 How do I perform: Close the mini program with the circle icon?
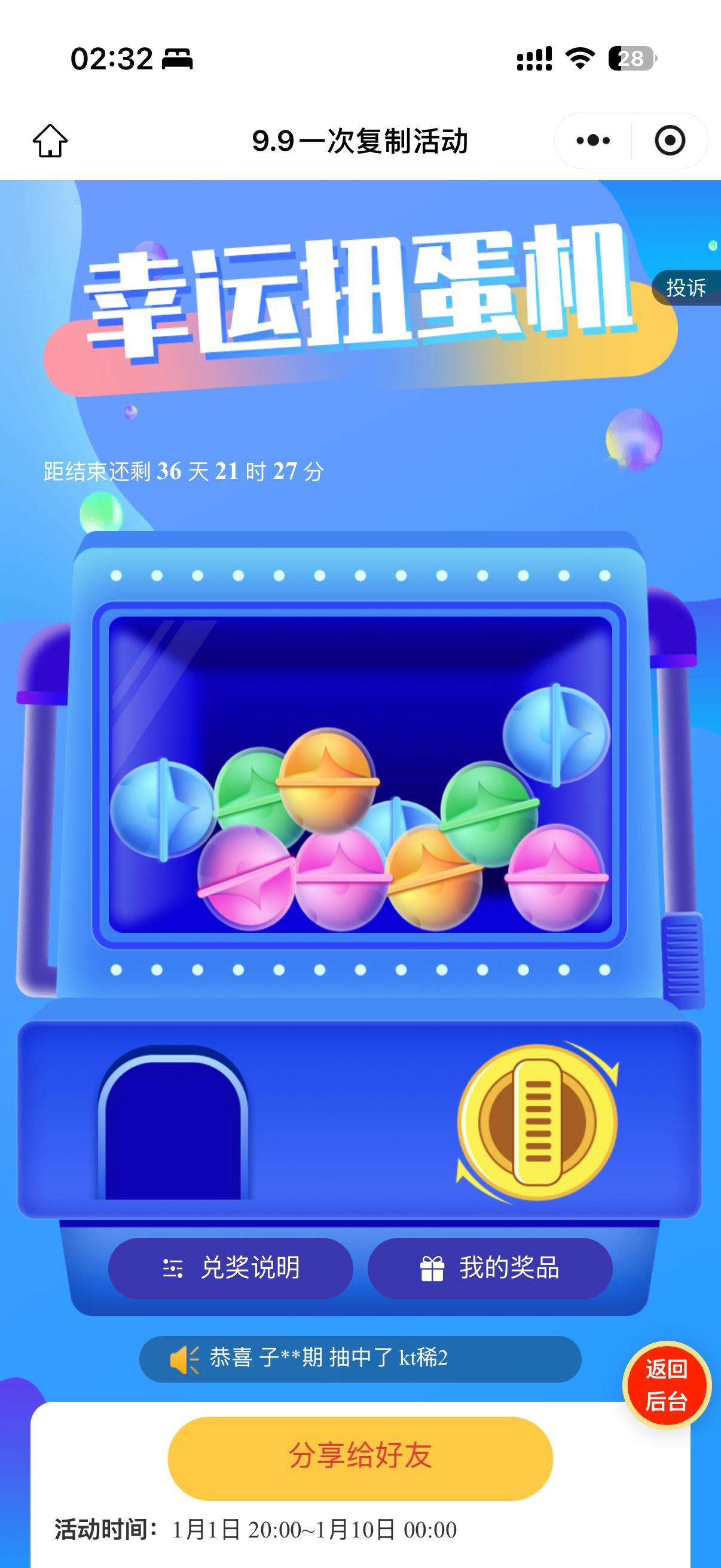(x=670, y=141)
